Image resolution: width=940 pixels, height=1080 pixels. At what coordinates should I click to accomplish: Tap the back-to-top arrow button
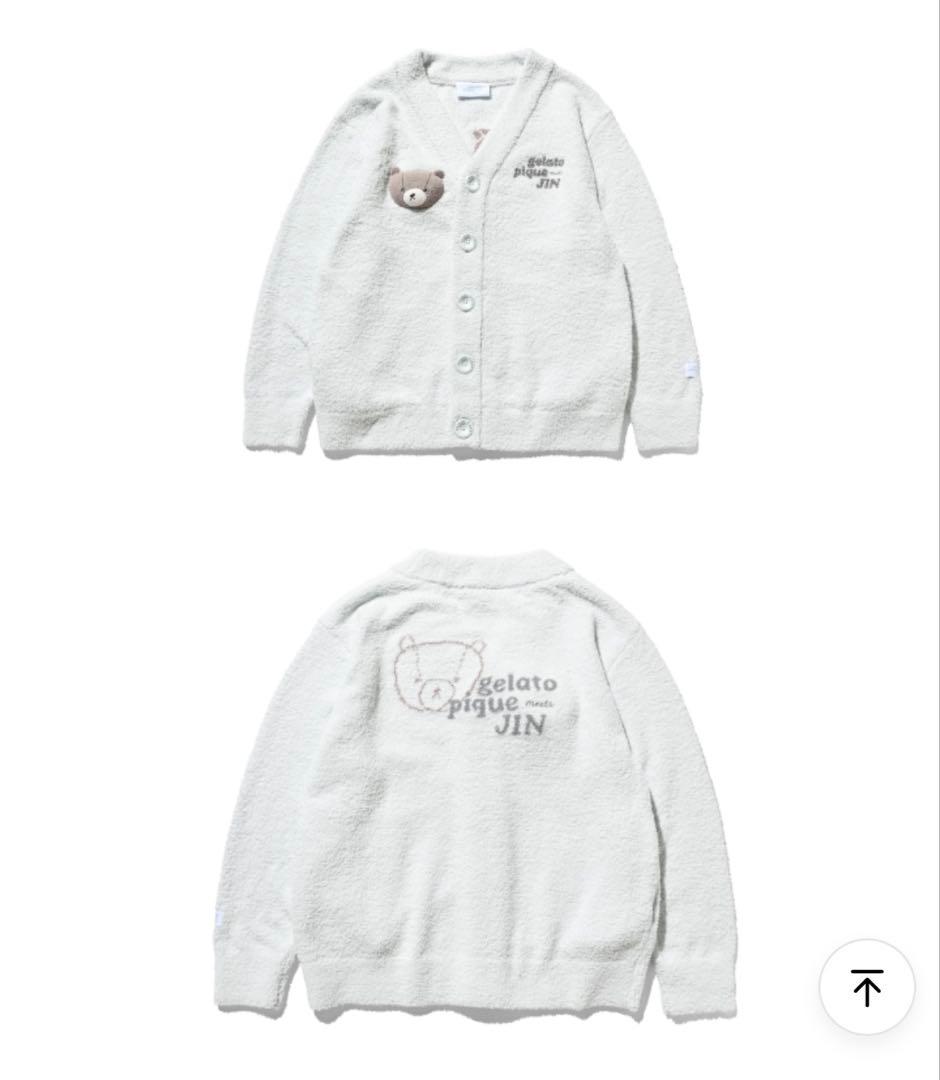(x=867, y=987)
